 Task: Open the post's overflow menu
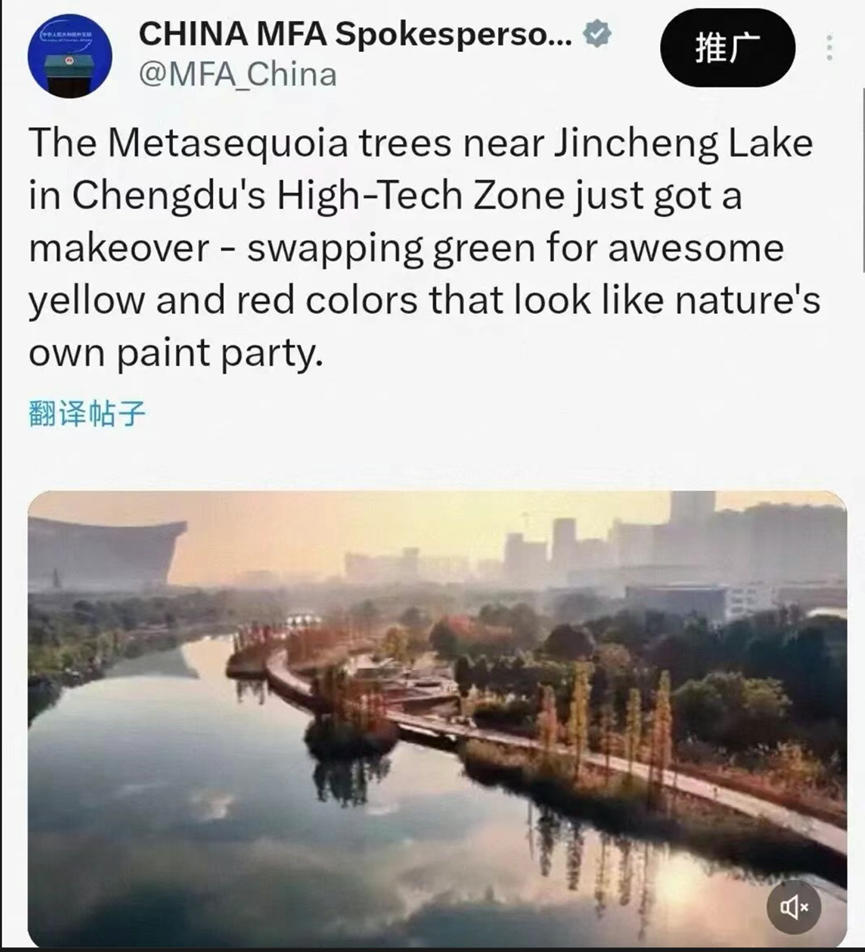click(x=829, y=48)
